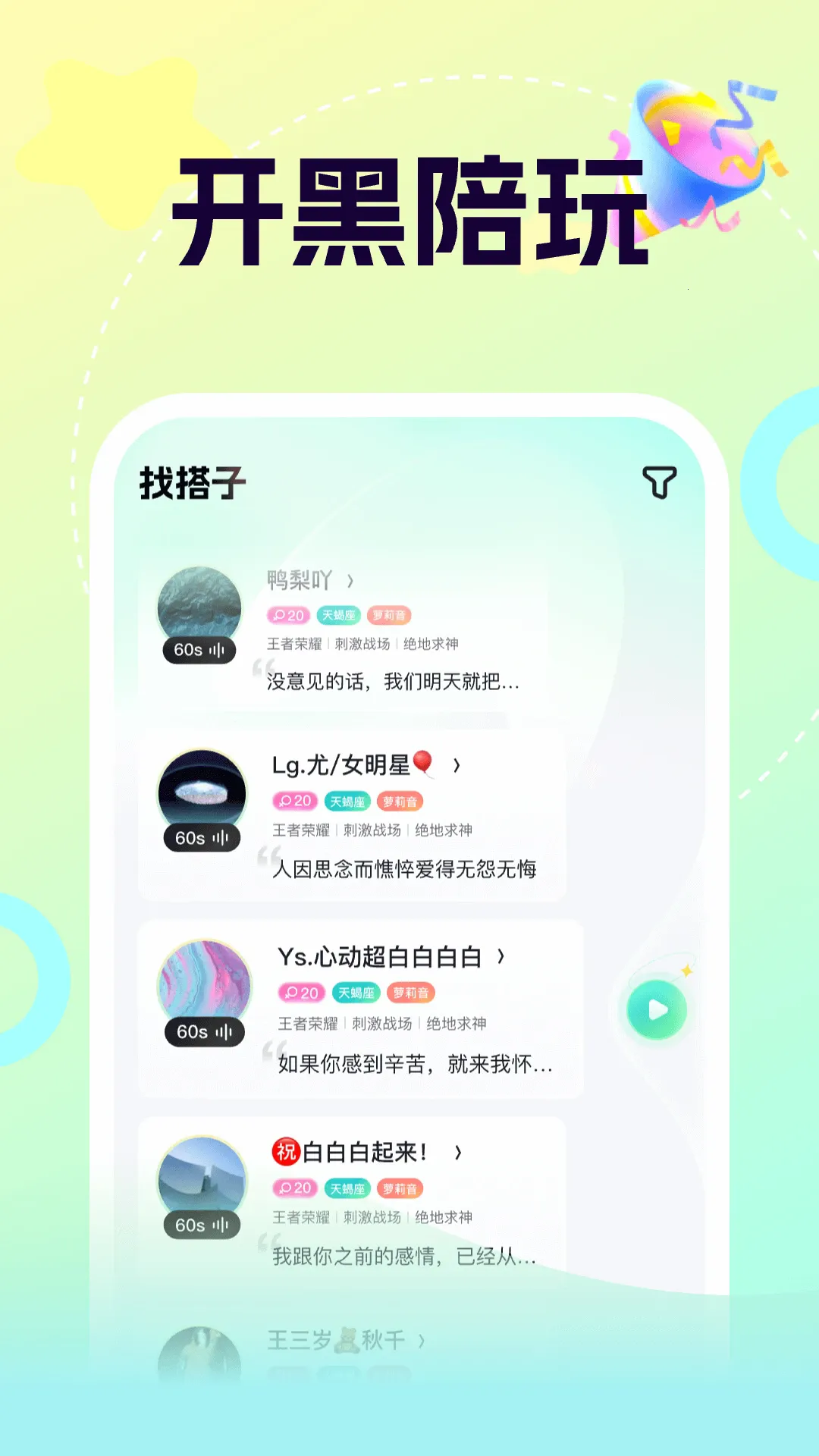Tap the red 祝 badge on 白白白起来！
The height and width of the screenshot is (1456, 819).
tap(287, 1150)
